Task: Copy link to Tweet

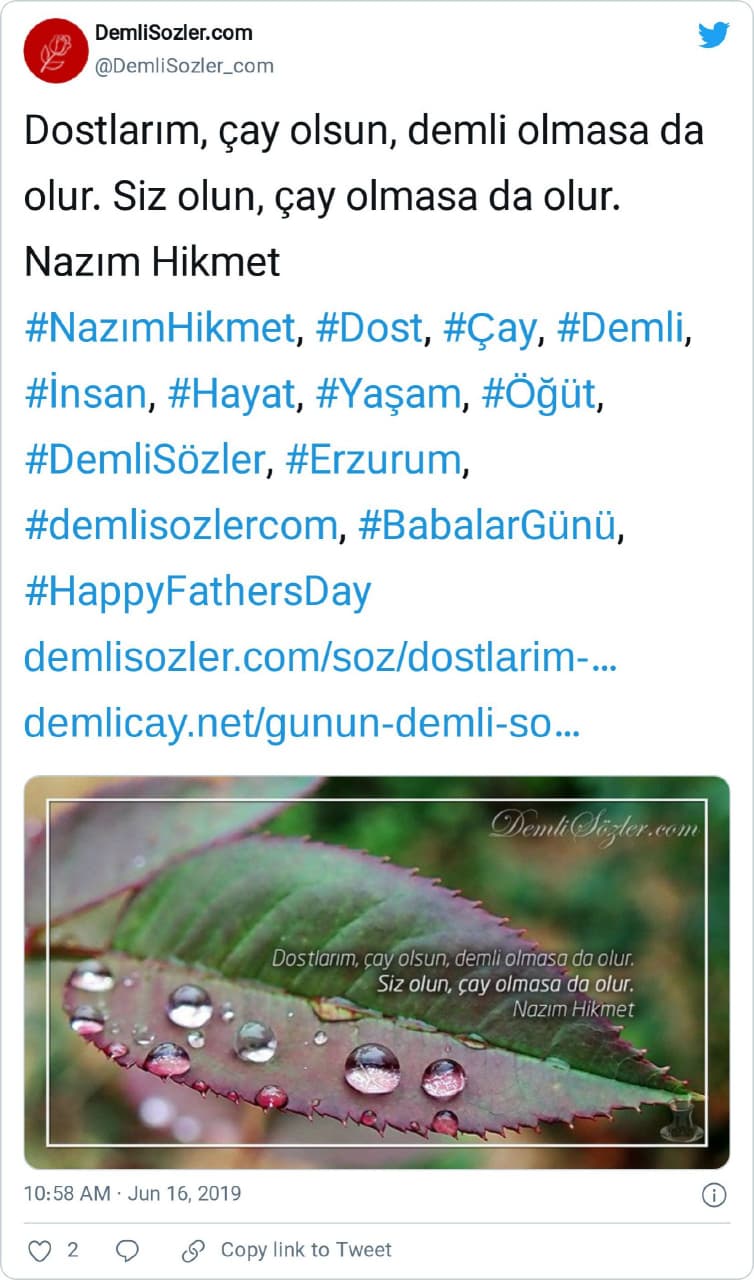Action: point(289,1250)
